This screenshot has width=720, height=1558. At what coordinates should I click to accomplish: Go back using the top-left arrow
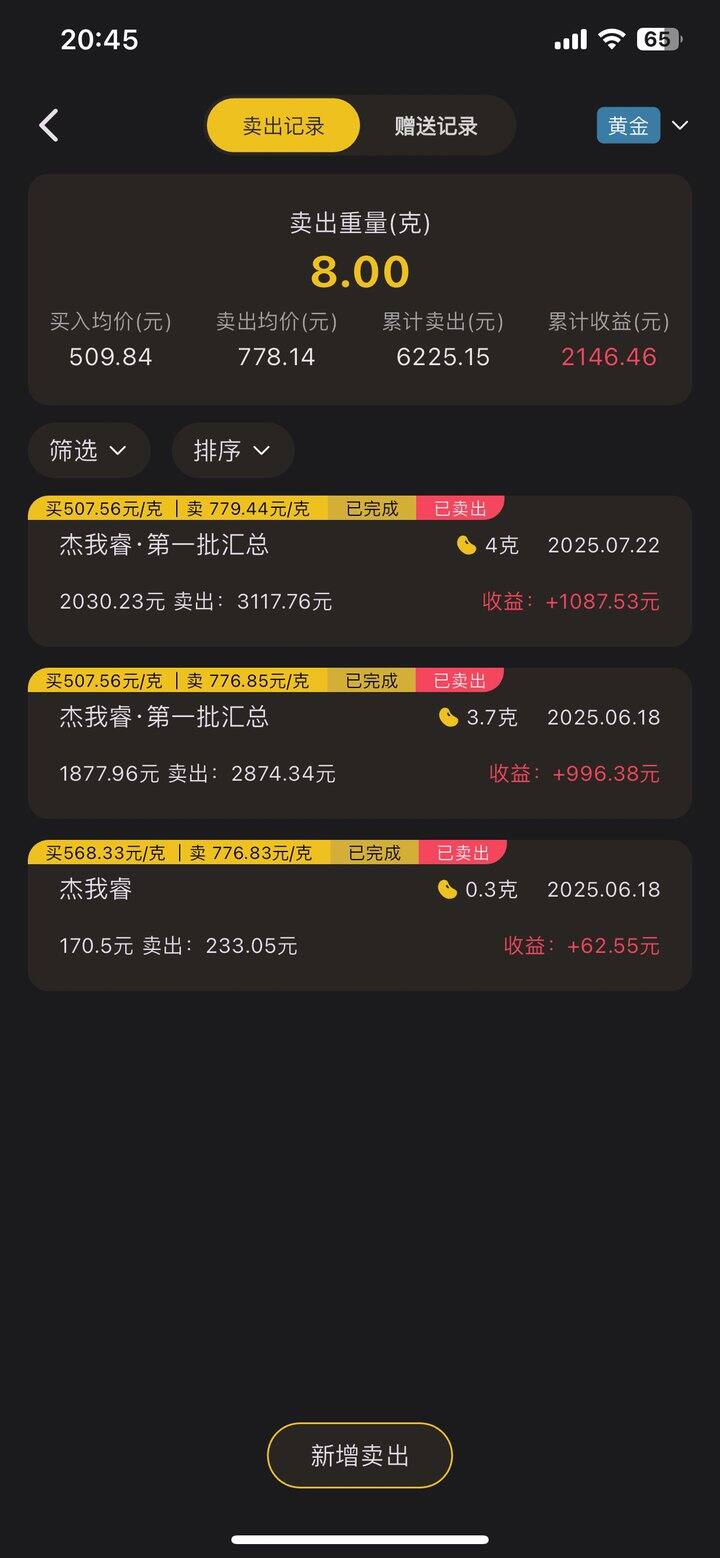pos(48,126)
